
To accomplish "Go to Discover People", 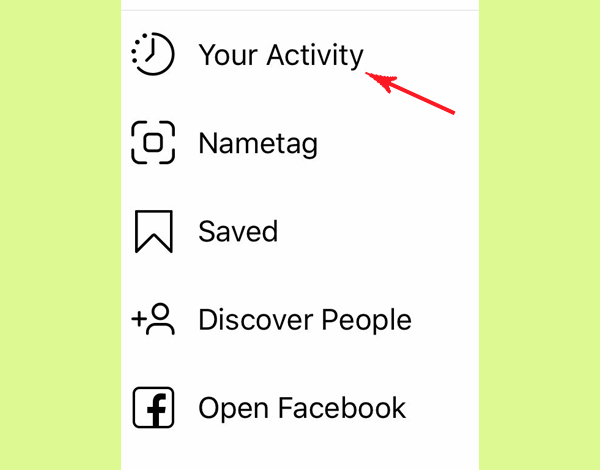I will point(304,320).
